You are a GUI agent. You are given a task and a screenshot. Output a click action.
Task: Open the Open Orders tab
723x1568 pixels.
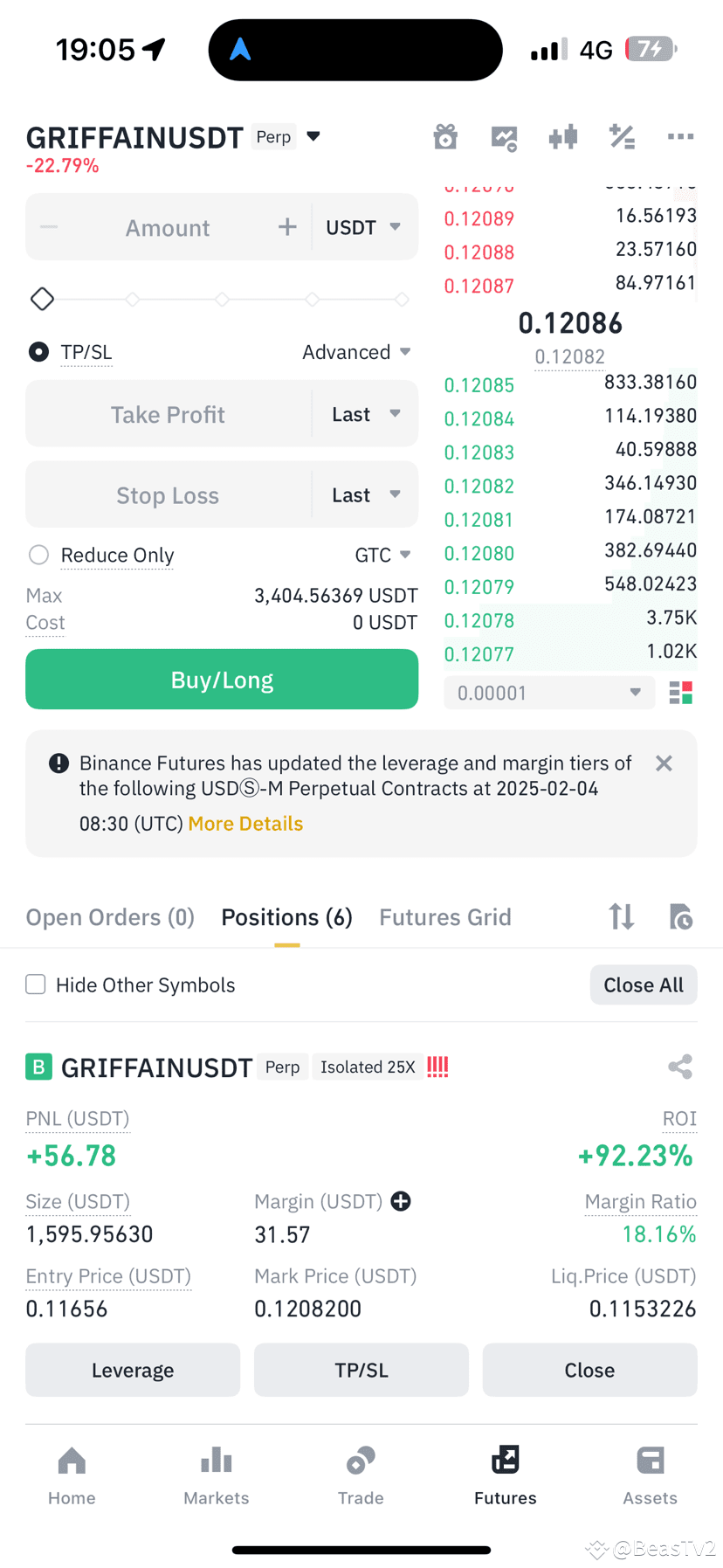pos(109,917)
